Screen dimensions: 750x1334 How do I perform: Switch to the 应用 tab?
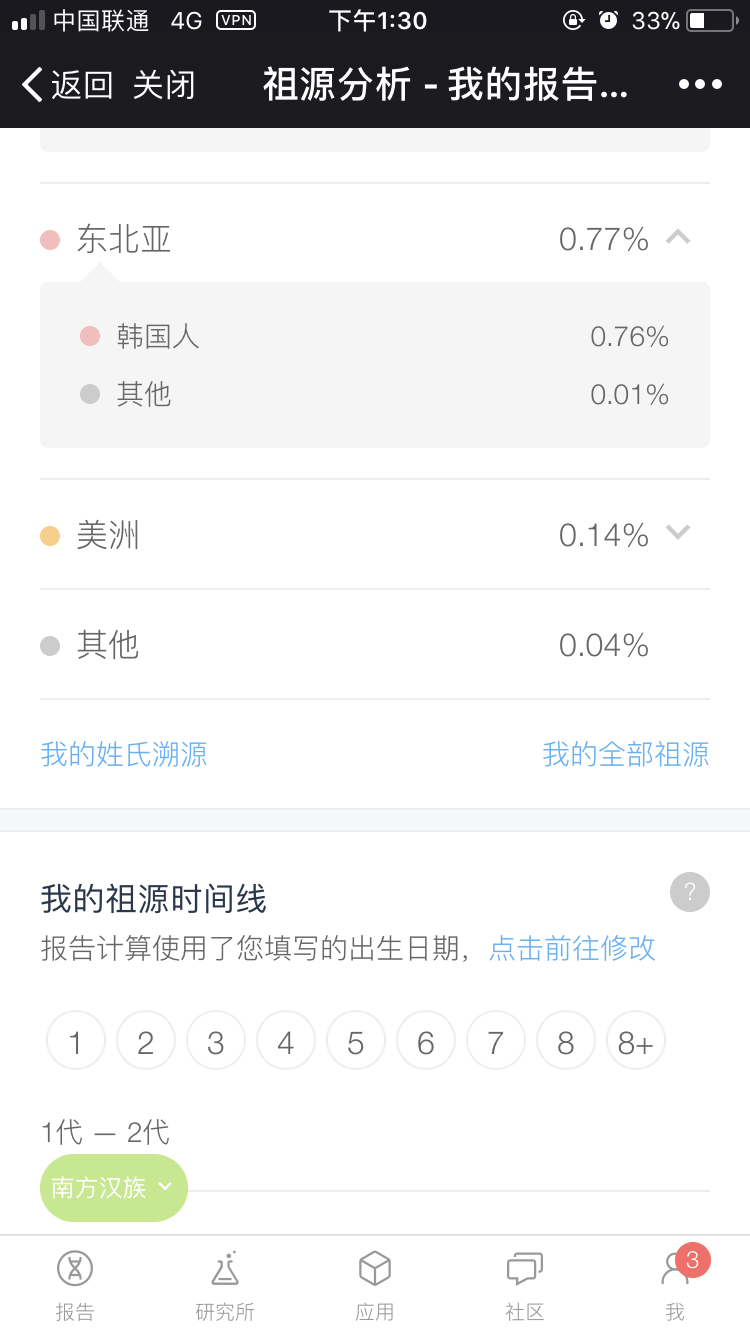coord(375,1285)
